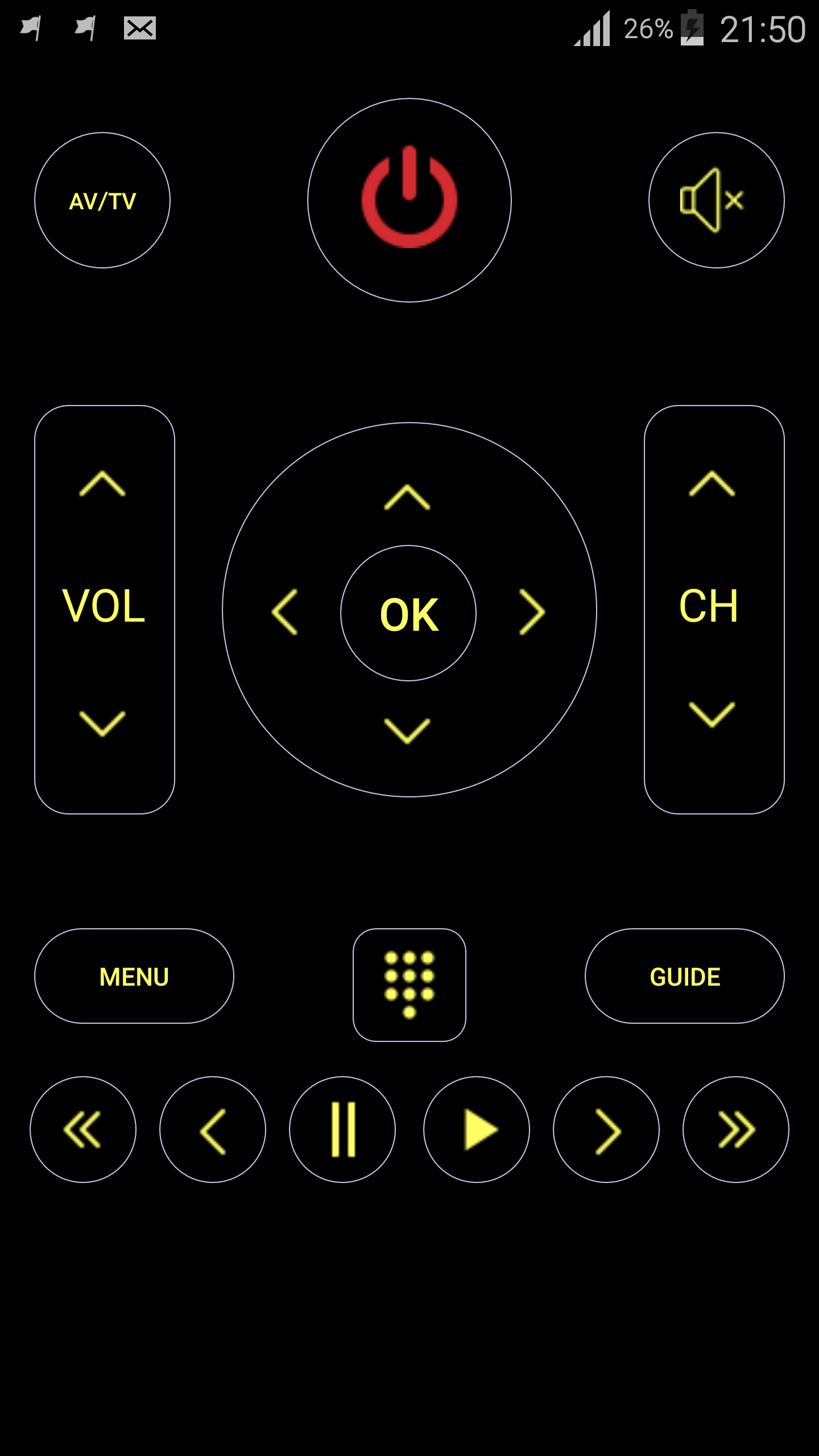
Task: Open the TV menu
Action: click(x=134, y=976)
